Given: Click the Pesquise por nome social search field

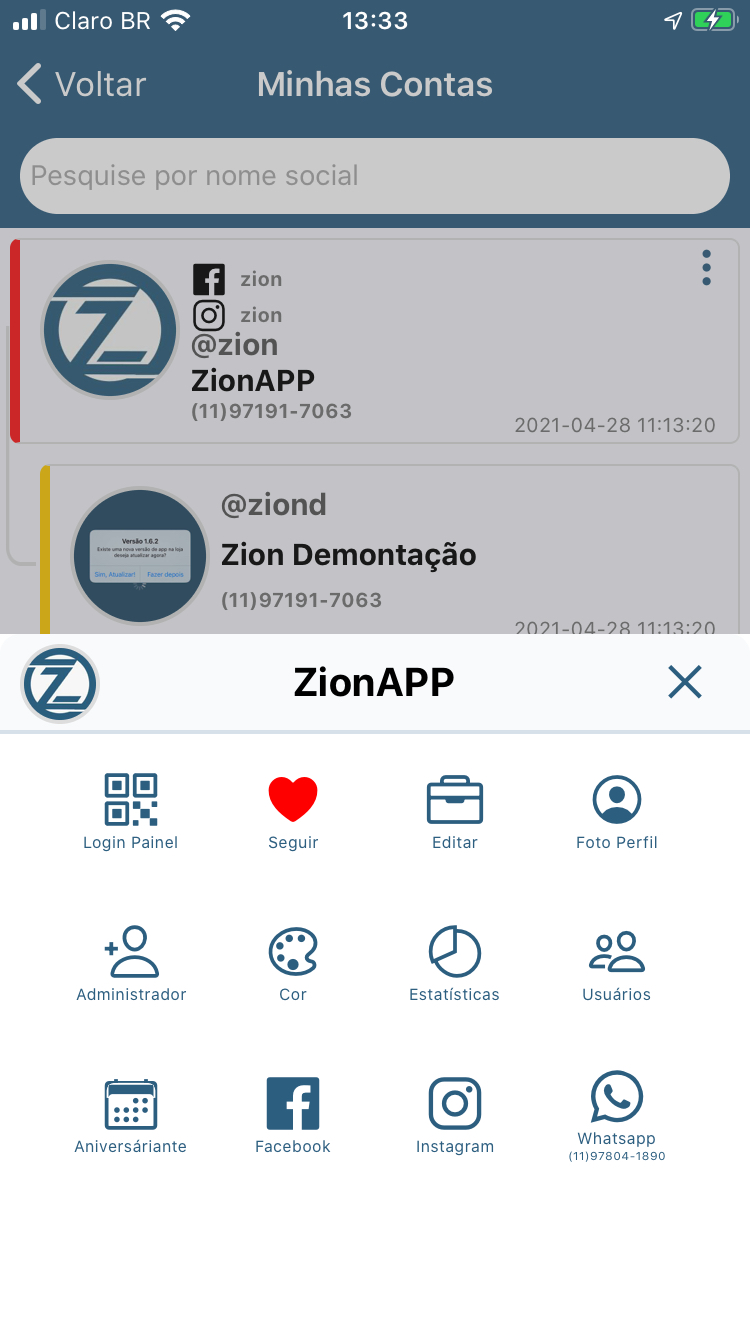Looking at the screenshot, I should pos(375,175).
